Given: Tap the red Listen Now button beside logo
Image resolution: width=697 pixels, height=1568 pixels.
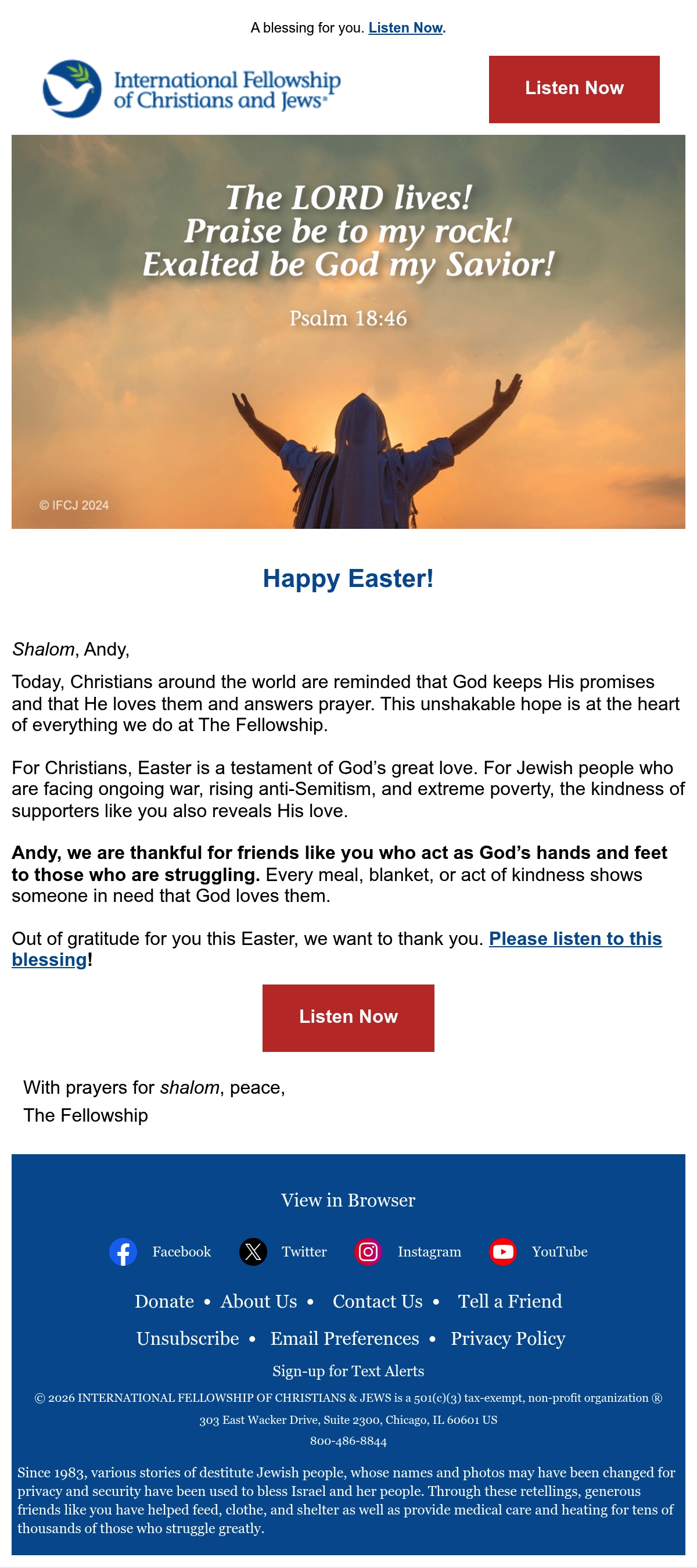Looking at the screenshot, I should 574,90.
